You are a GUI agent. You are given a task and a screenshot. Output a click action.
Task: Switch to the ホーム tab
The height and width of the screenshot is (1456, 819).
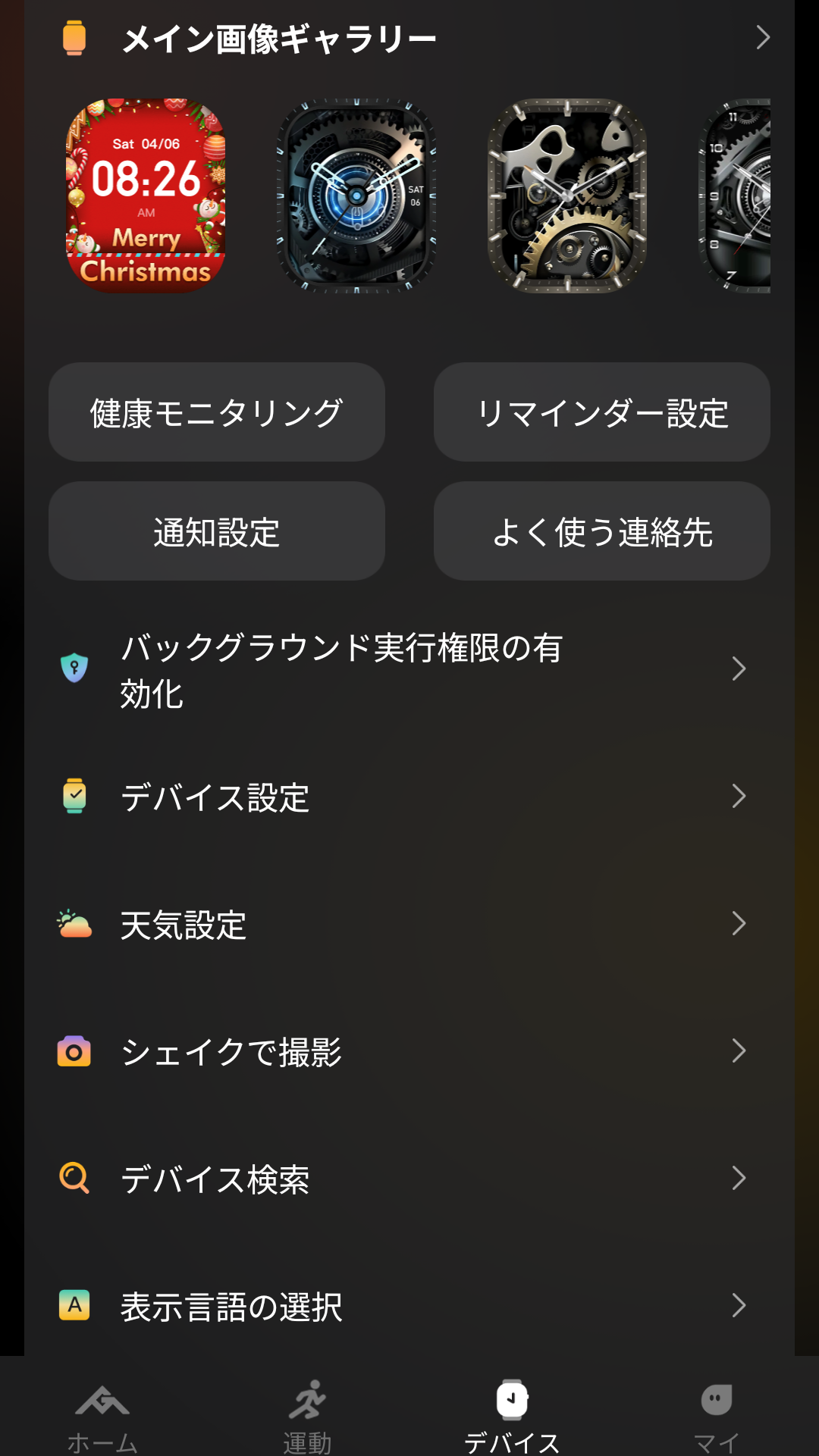[102, 1416]
